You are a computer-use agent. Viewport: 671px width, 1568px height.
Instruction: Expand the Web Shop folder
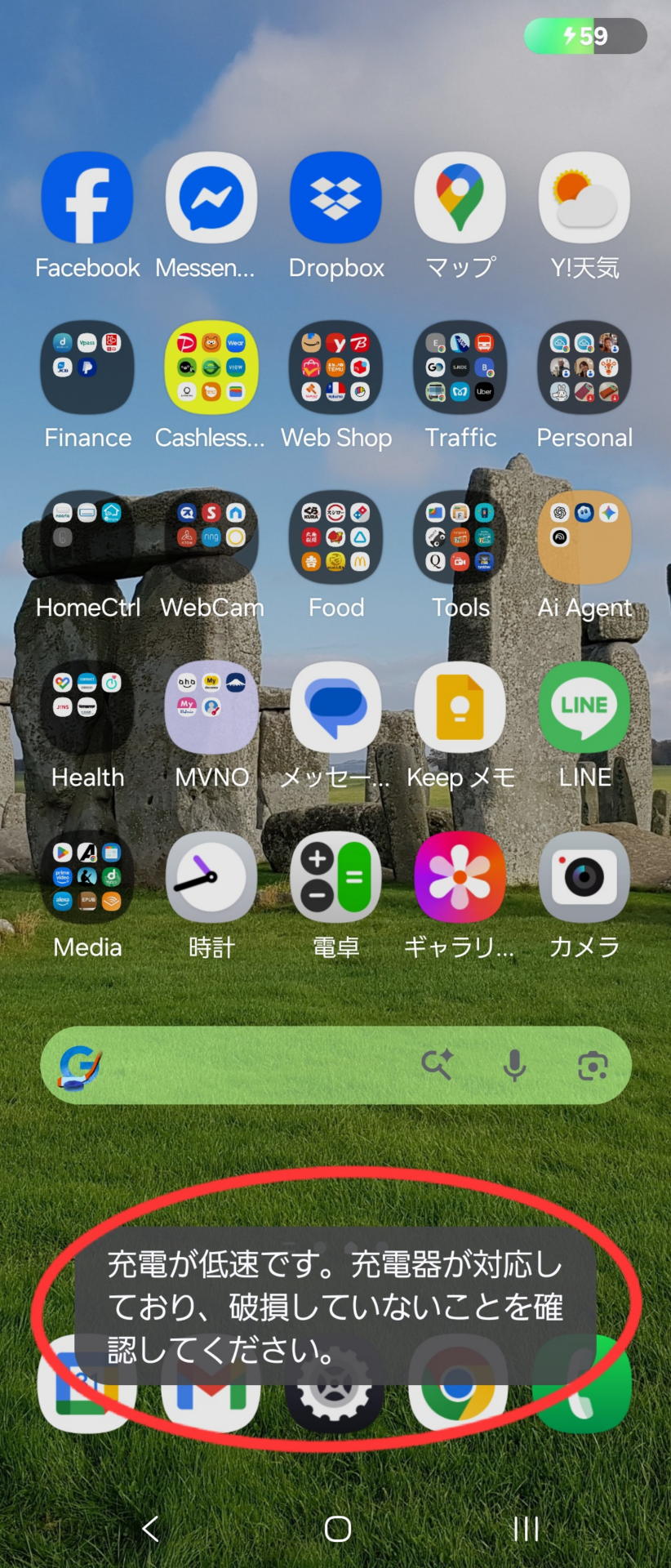click(335, 367)
